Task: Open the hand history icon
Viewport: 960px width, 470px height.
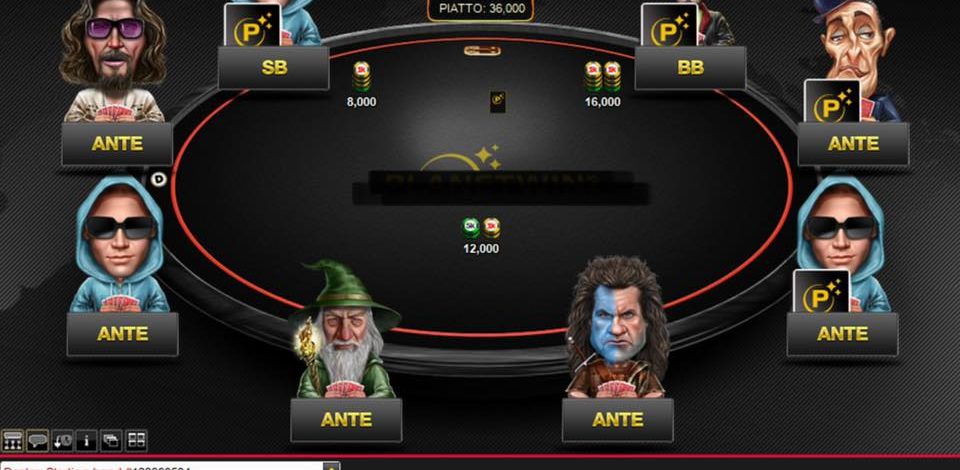Action: pos(62,439)
